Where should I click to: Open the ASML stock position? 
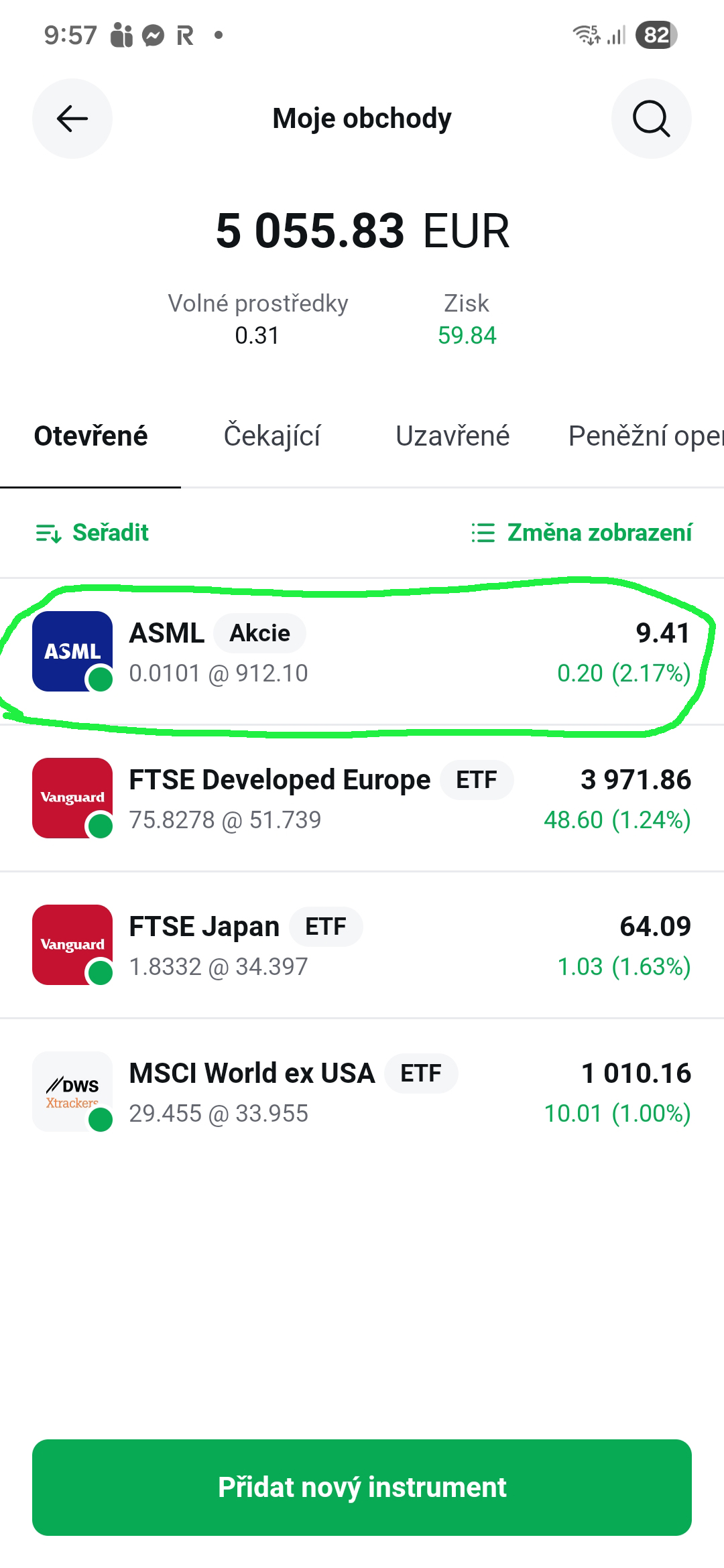click(x=362, y=652)
